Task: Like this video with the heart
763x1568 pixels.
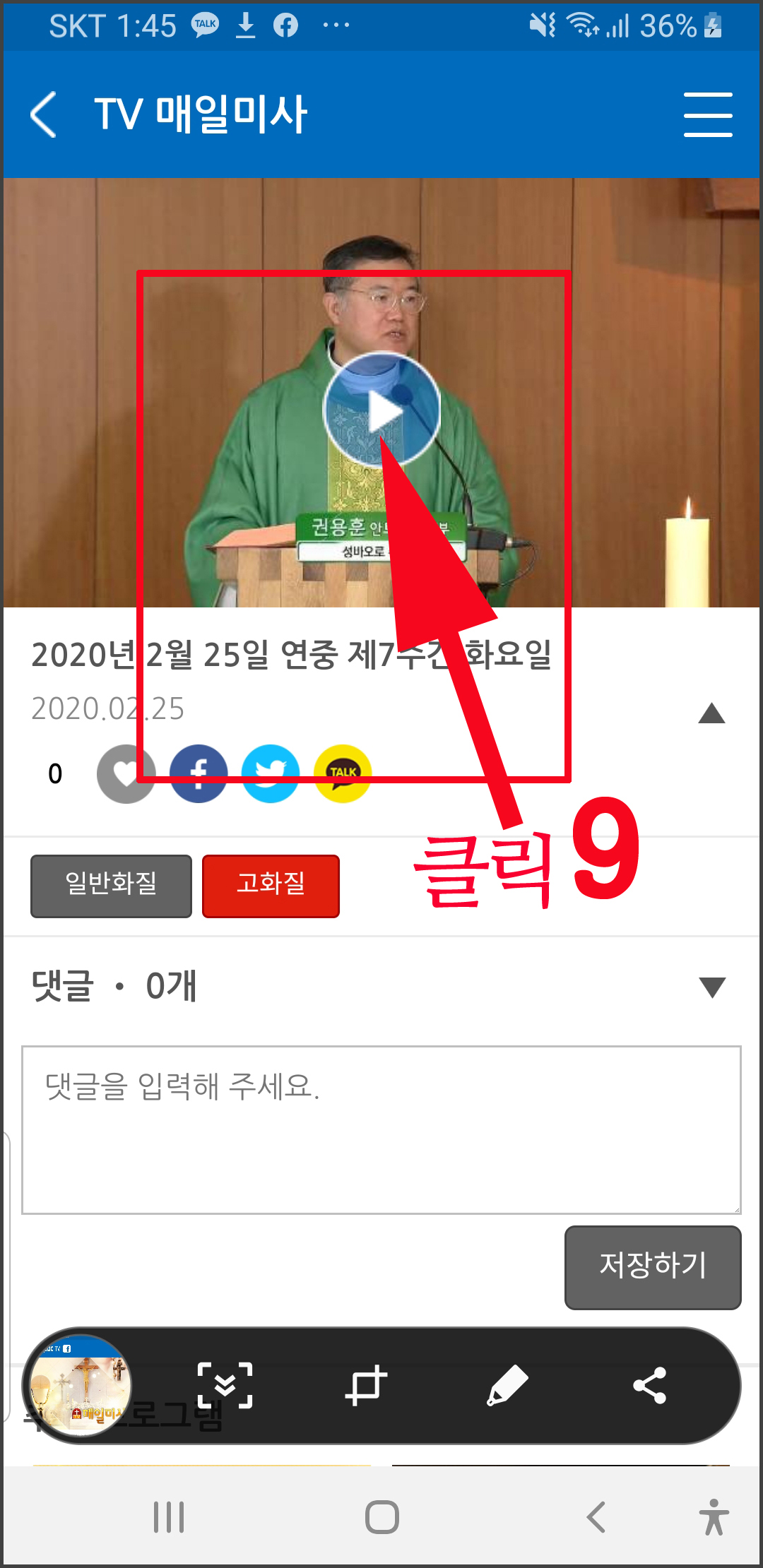Action: point(126,774)
